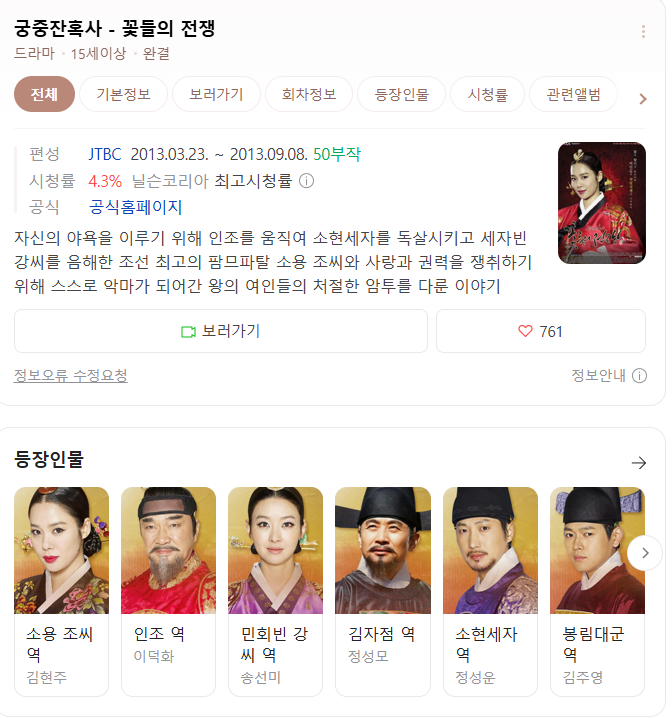Open the 인조 역 이덕화 card
The width and height of the screenshot is (672, 718).
(168, 591)
